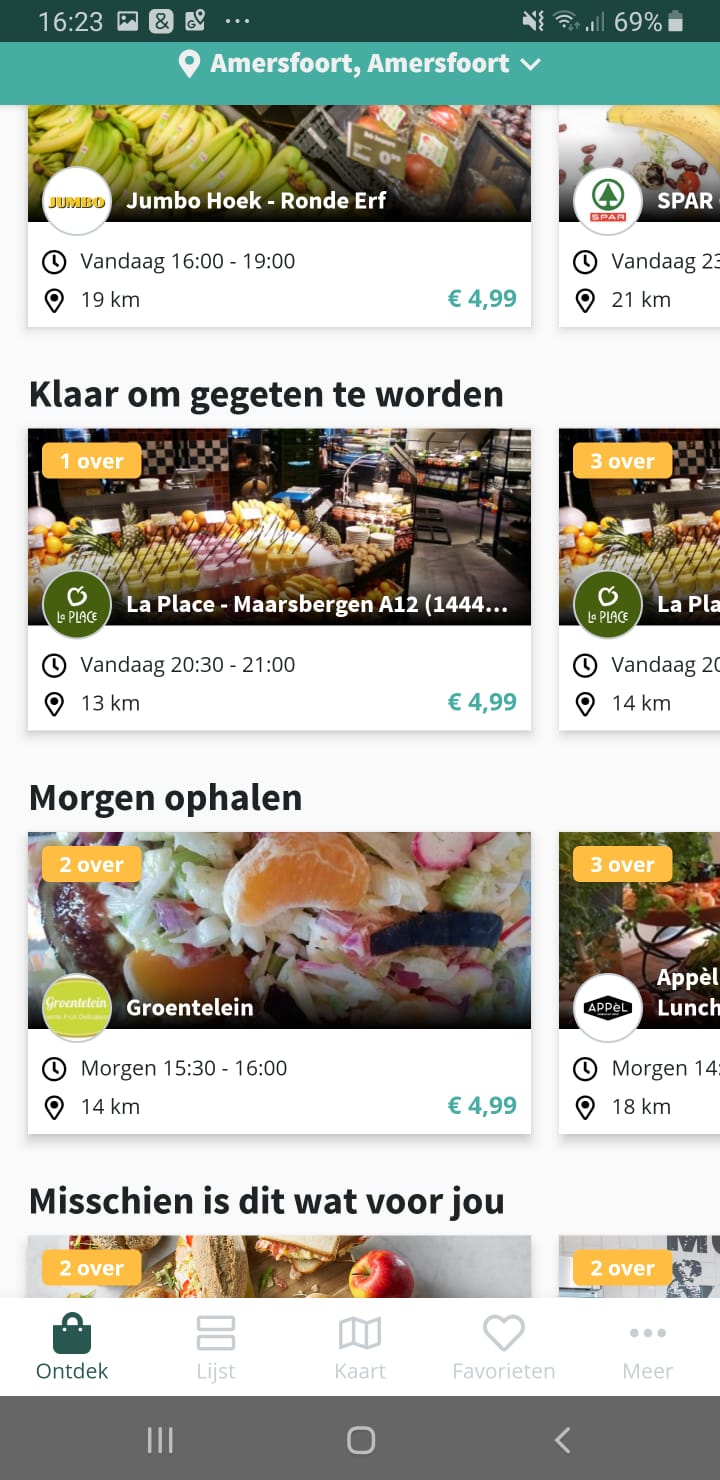This screenshot has width=720, height=1480.
Task: Tap the system back button
Action: point(563,1440)
